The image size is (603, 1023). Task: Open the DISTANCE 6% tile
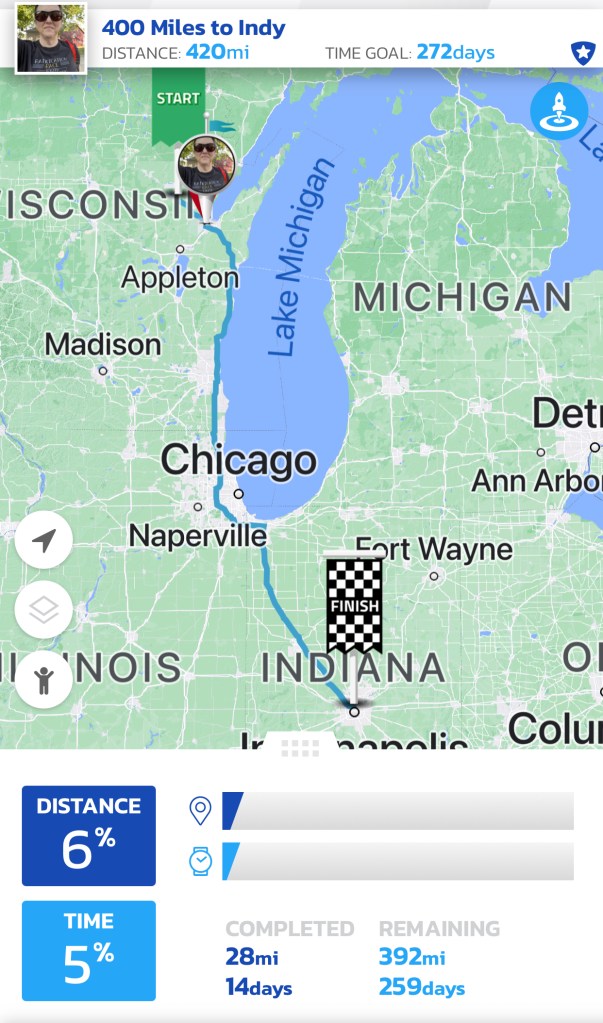click(89, 836)
